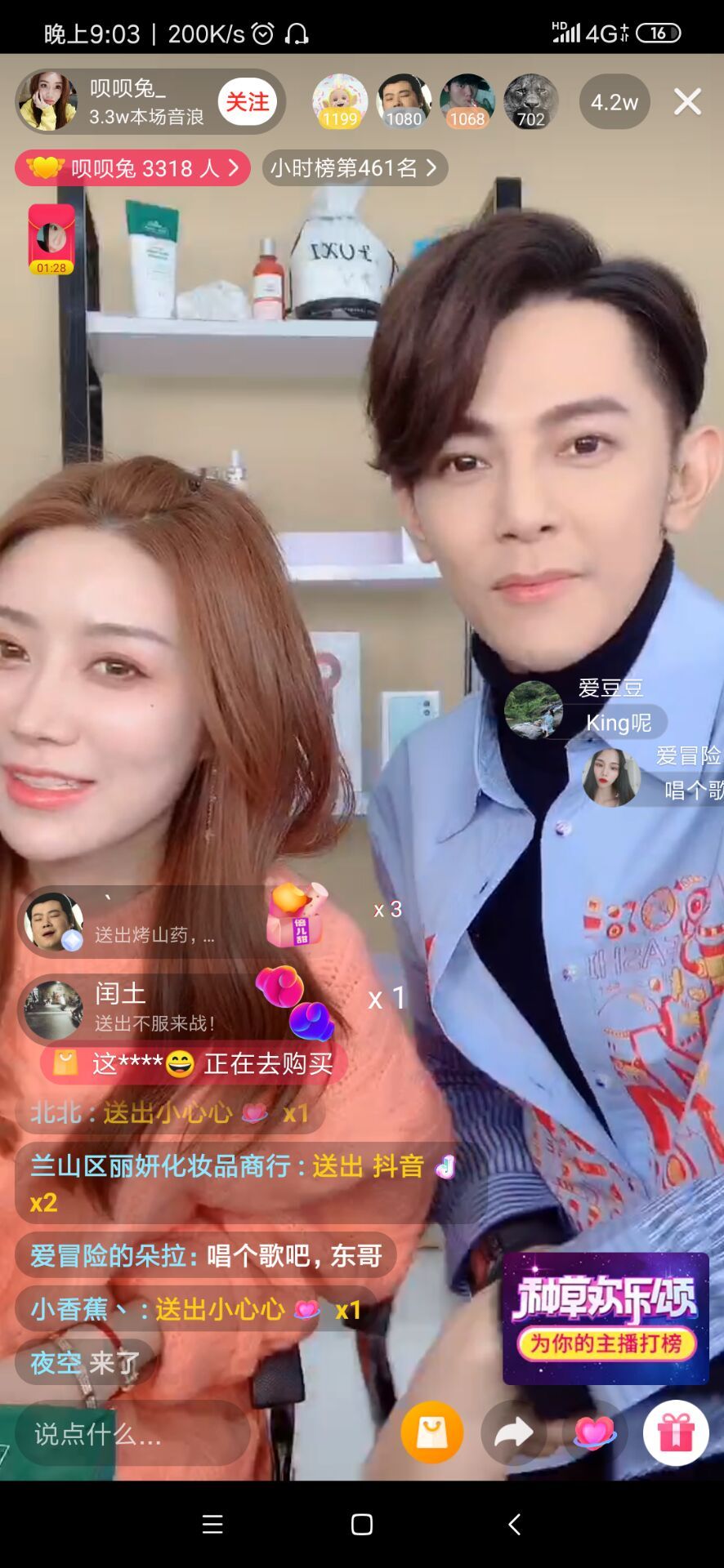The width and height of the screenshot is (724, 1568).
Task: Open streamer 呗呗兔_ profile avatar
Action: [x=48, y=102]
